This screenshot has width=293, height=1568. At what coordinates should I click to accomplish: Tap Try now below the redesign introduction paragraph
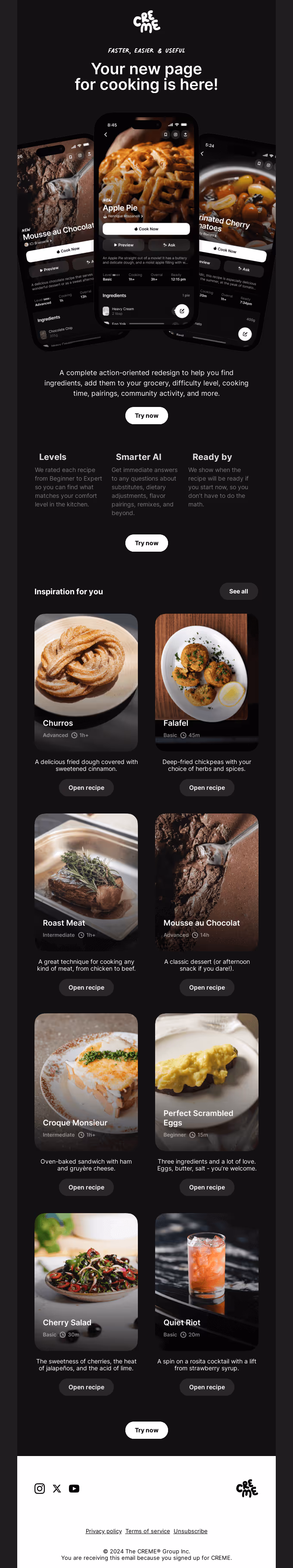point(147,416)
